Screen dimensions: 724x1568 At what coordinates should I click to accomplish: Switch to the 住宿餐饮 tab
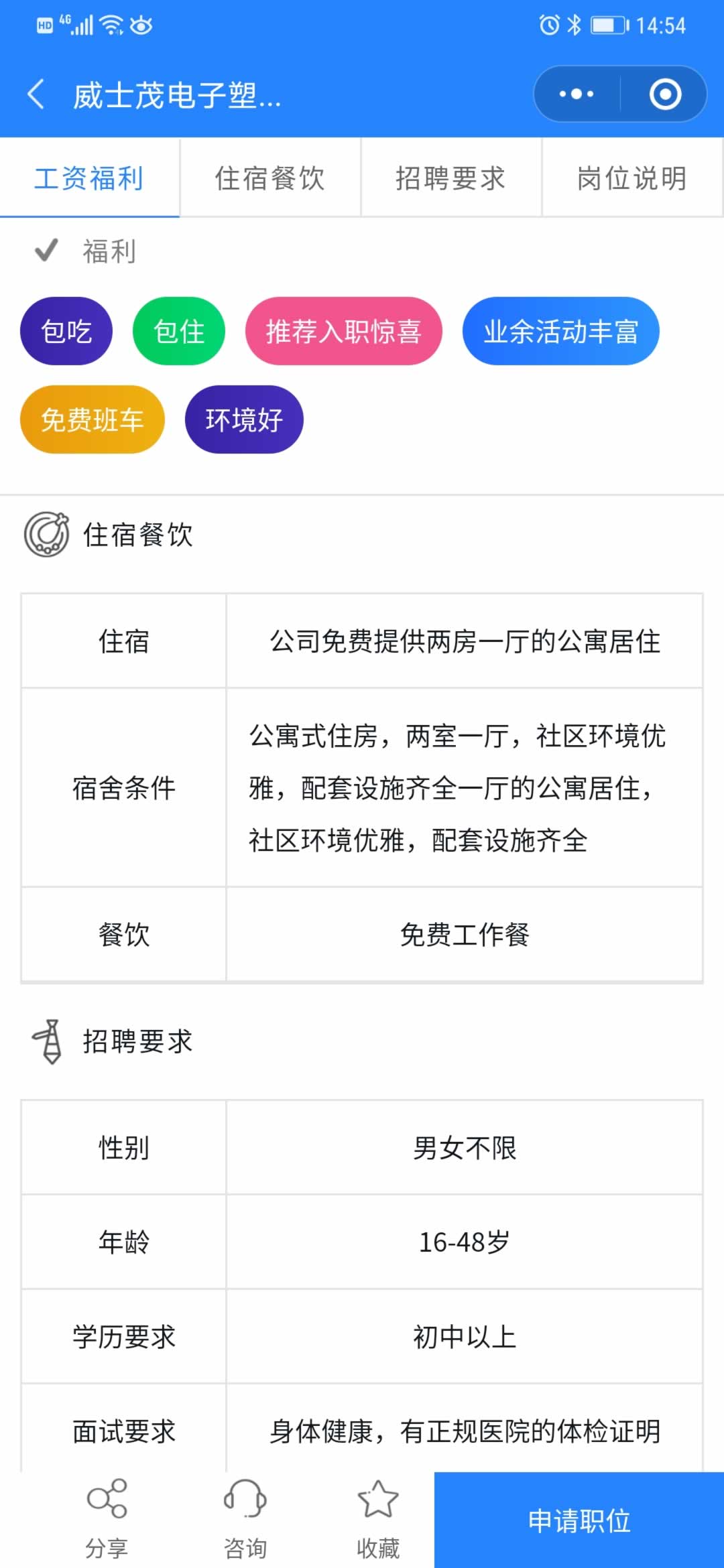[270, 178]
